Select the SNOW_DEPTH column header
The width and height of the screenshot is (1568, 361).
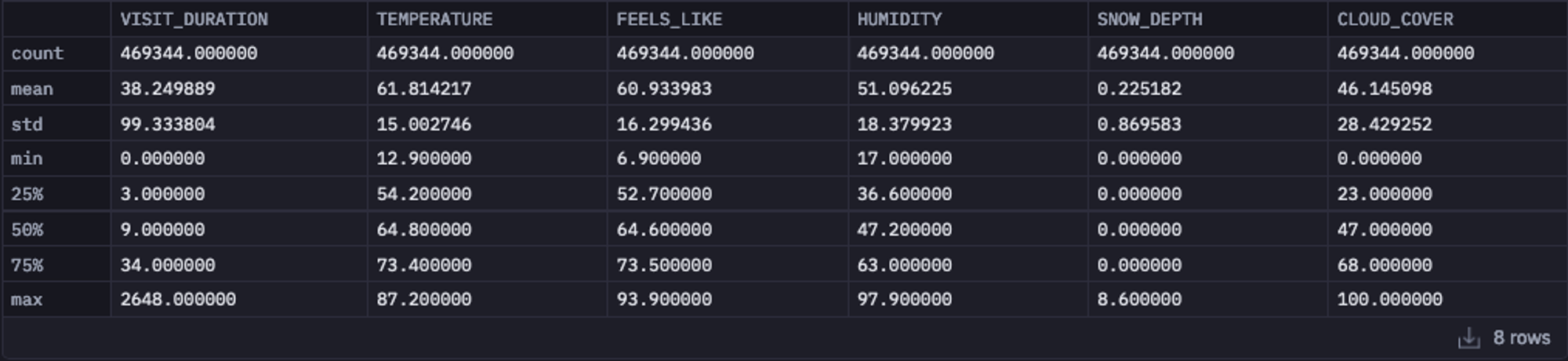tap(1149, 20)
